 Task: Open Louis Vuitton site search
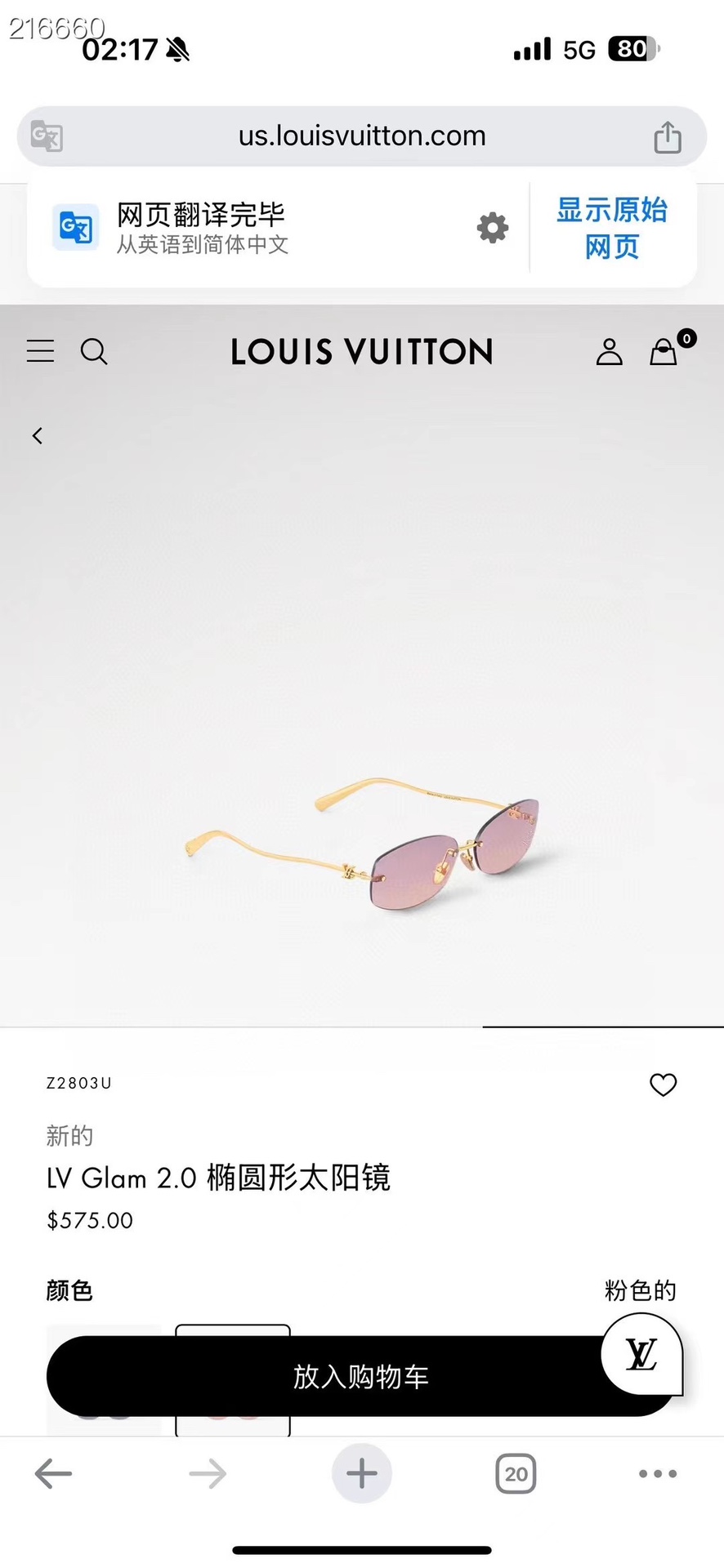(94, 352)
